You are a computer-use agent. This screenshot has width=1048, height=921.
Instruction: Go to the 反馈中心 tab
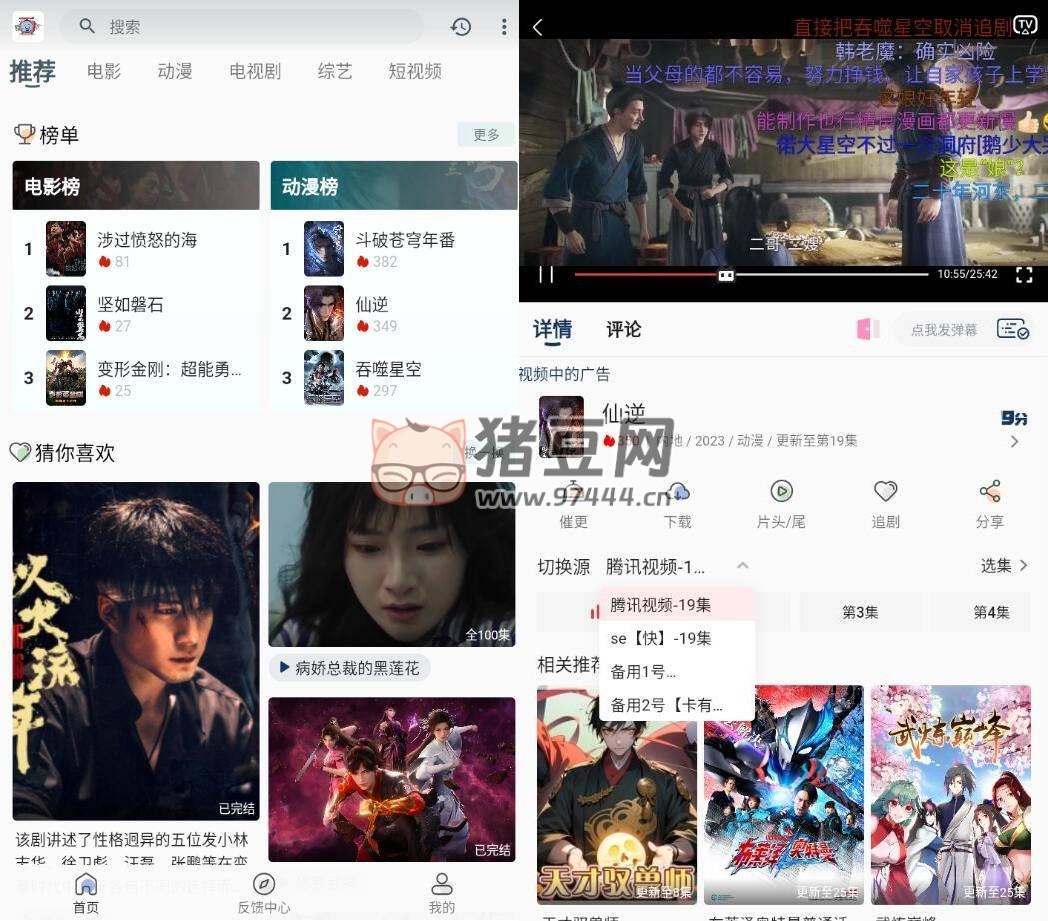pos(264,893)
